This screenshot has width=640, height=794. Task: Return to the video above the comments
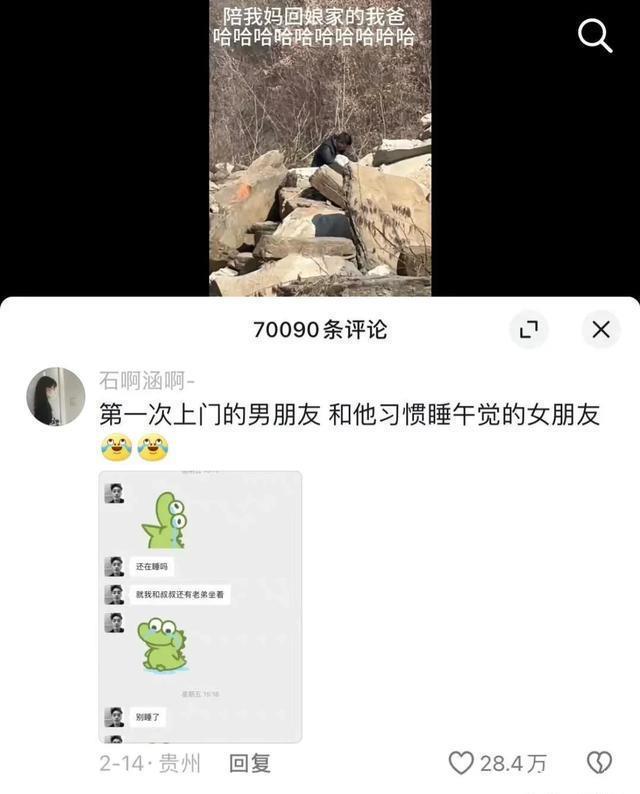coord(320,150)
